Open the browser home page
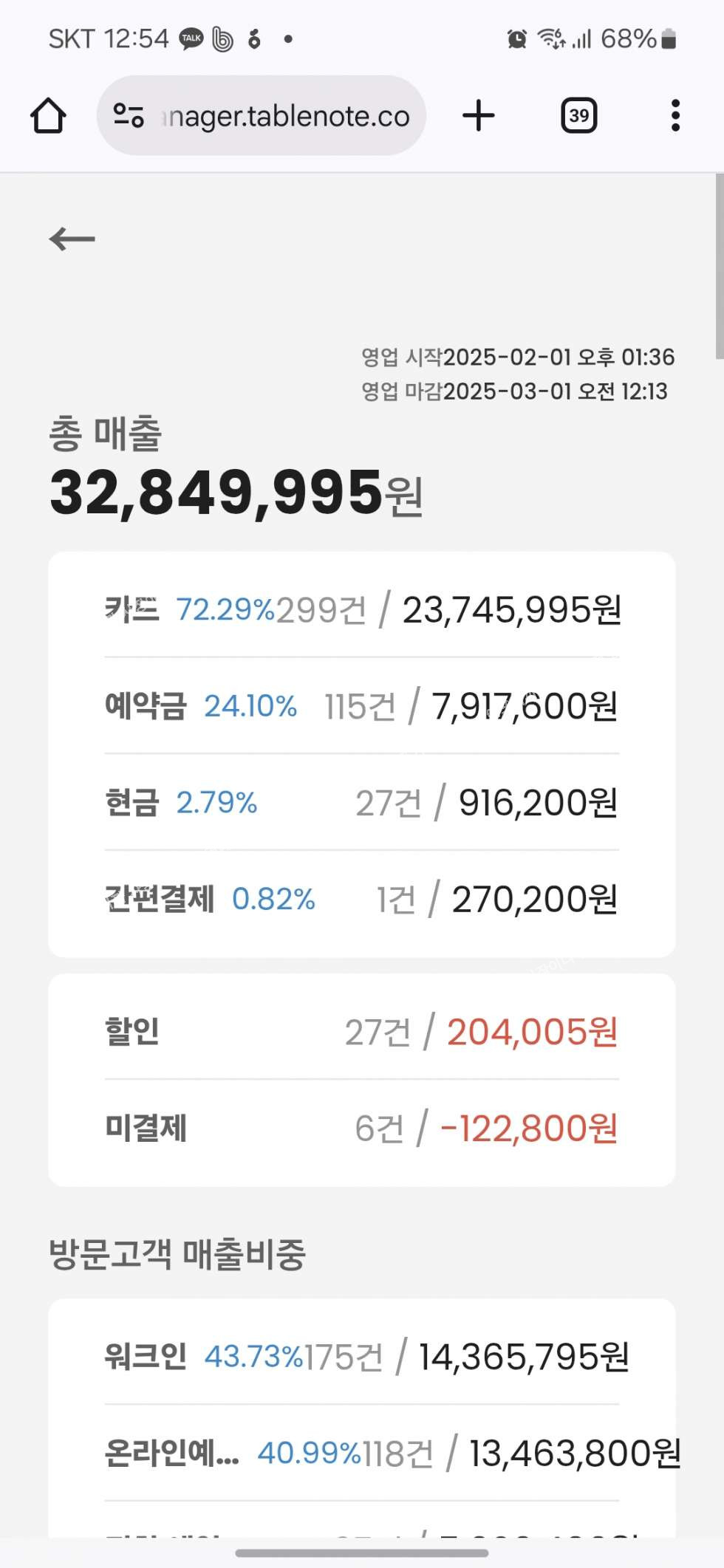Screen dimensions: 724x1568 click(x=49, y=116)
